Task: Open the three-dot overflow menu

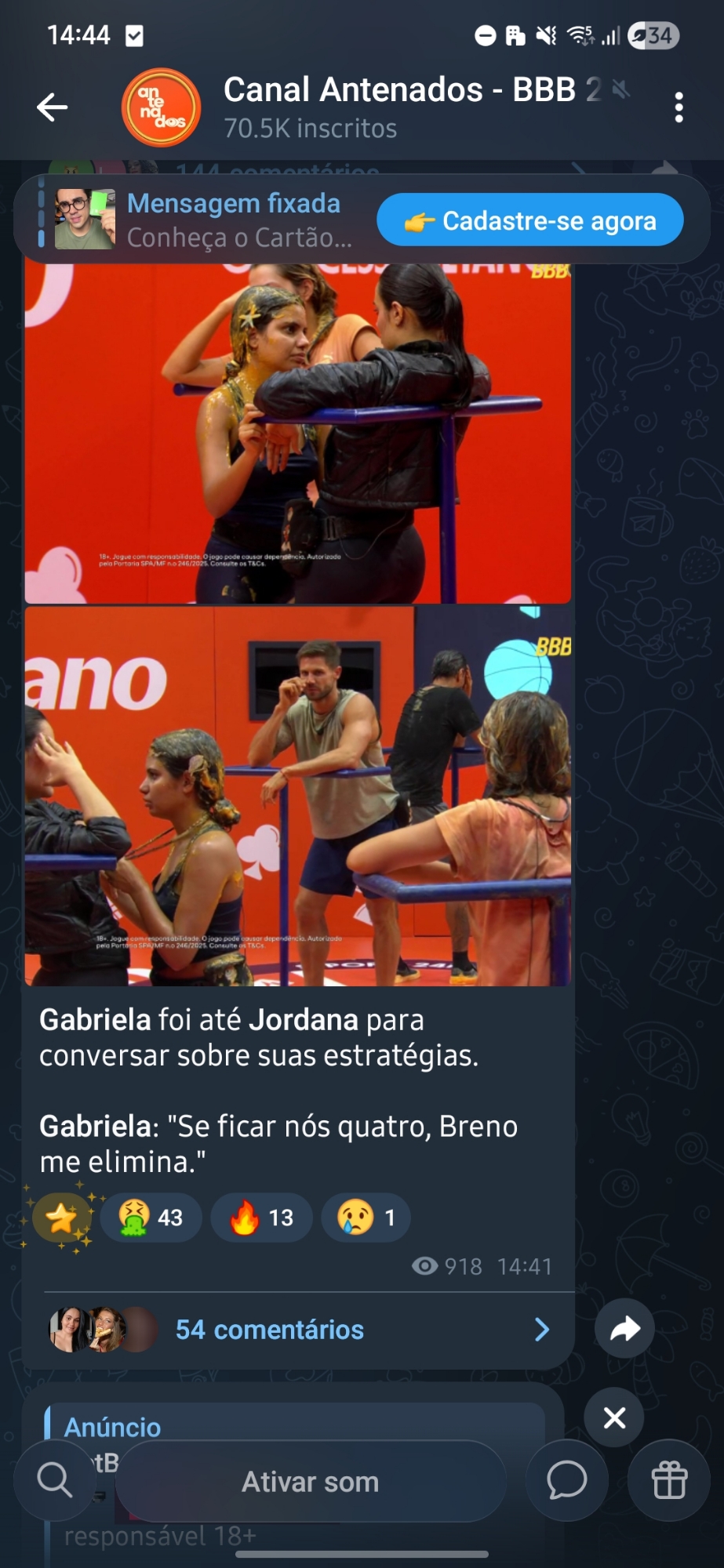Action: (679, 107)
